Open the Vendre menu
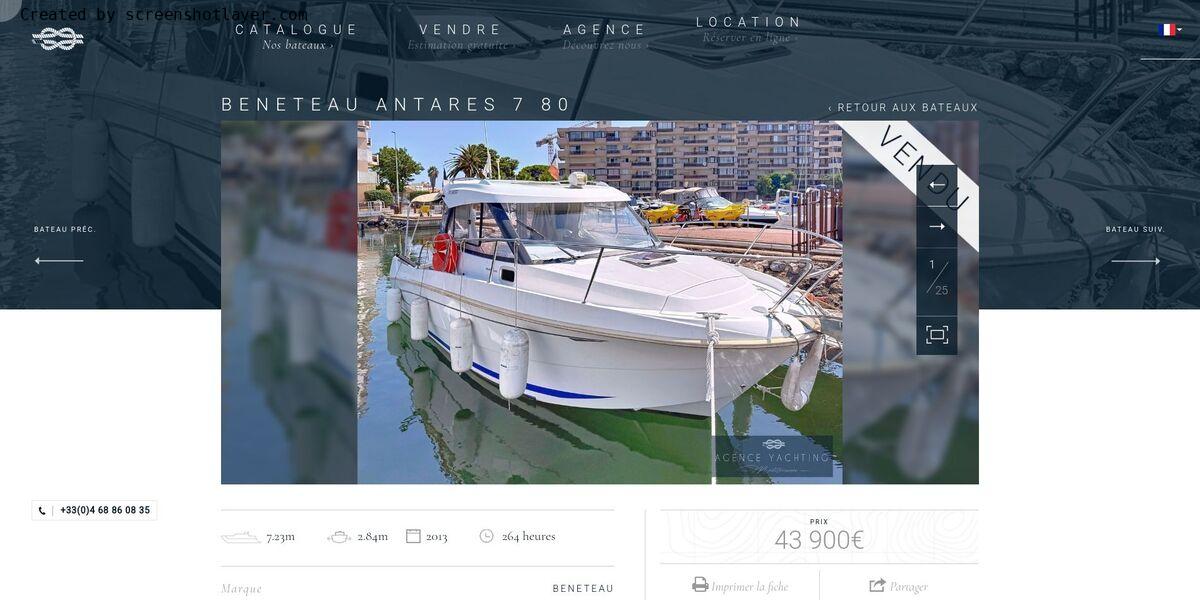 click(460, 30)
